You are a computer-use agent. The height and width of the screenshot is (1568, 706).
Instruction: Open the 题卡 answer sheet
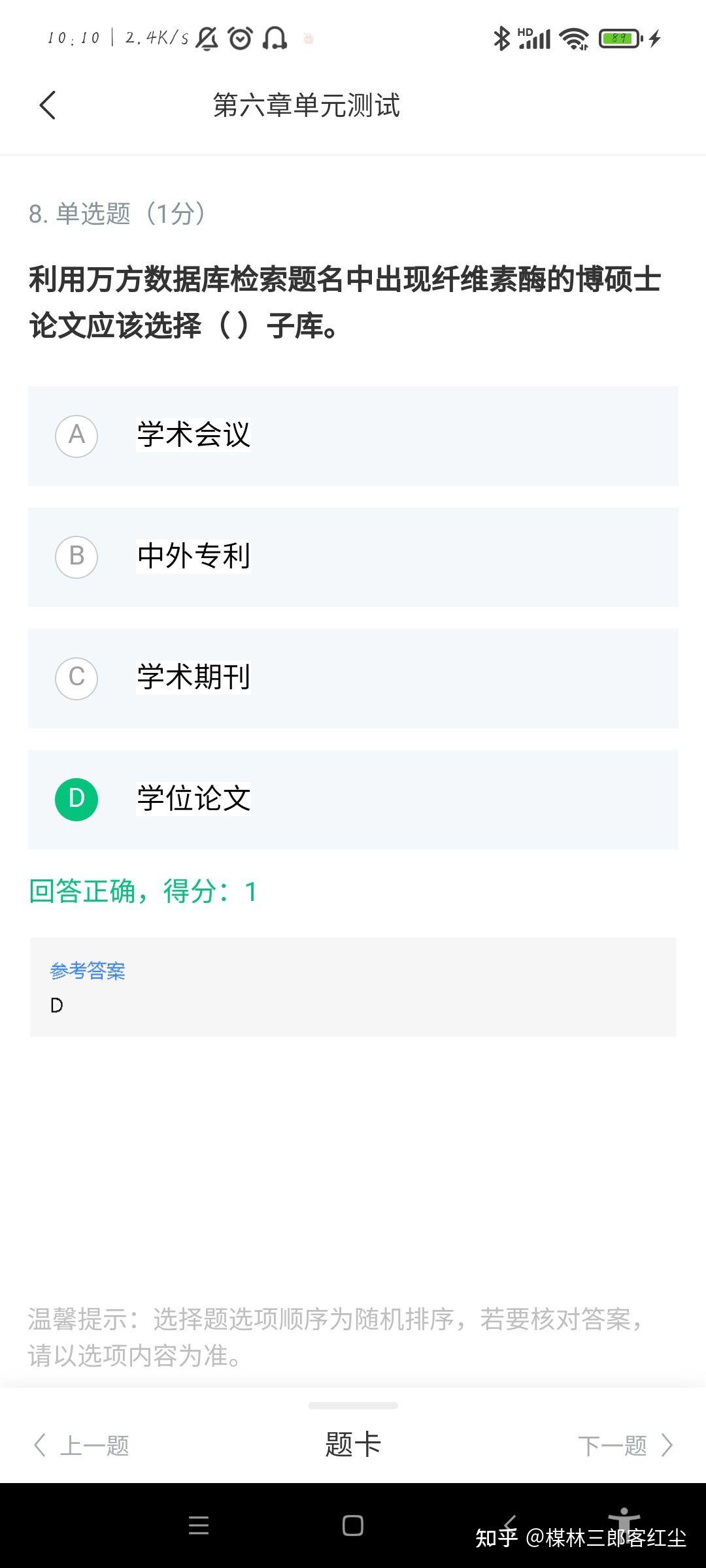pos(353,1444)
